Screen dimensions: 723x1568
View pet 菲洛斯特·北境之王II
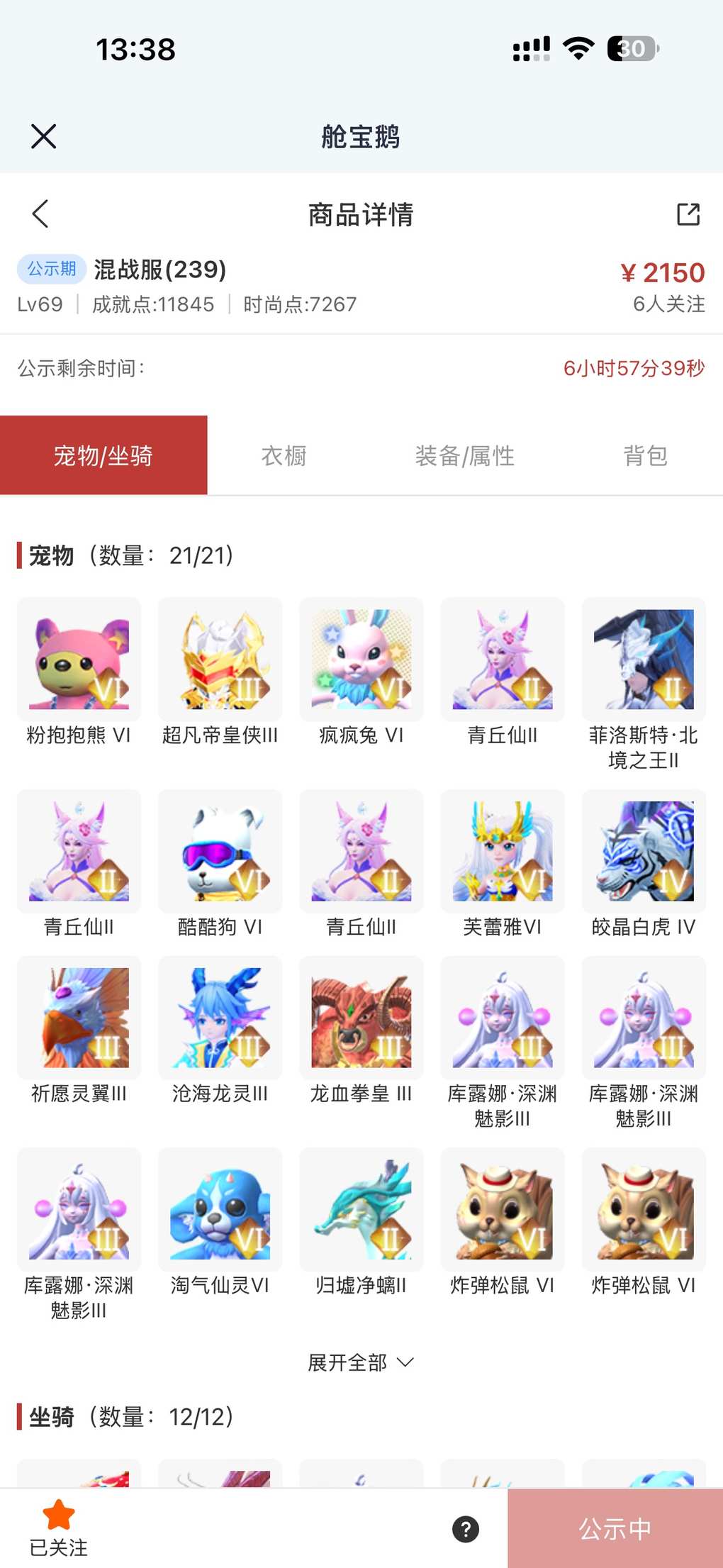pyautogui.click(x=644, y=660)
